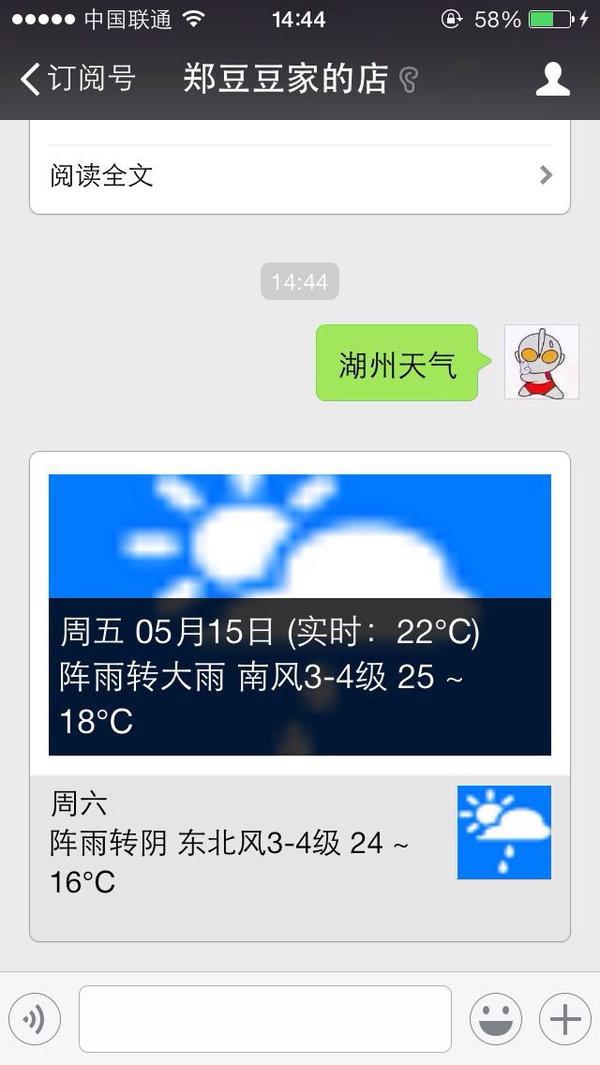Open the emoji picker
600x1065 pixels.
coord(495,1019)
